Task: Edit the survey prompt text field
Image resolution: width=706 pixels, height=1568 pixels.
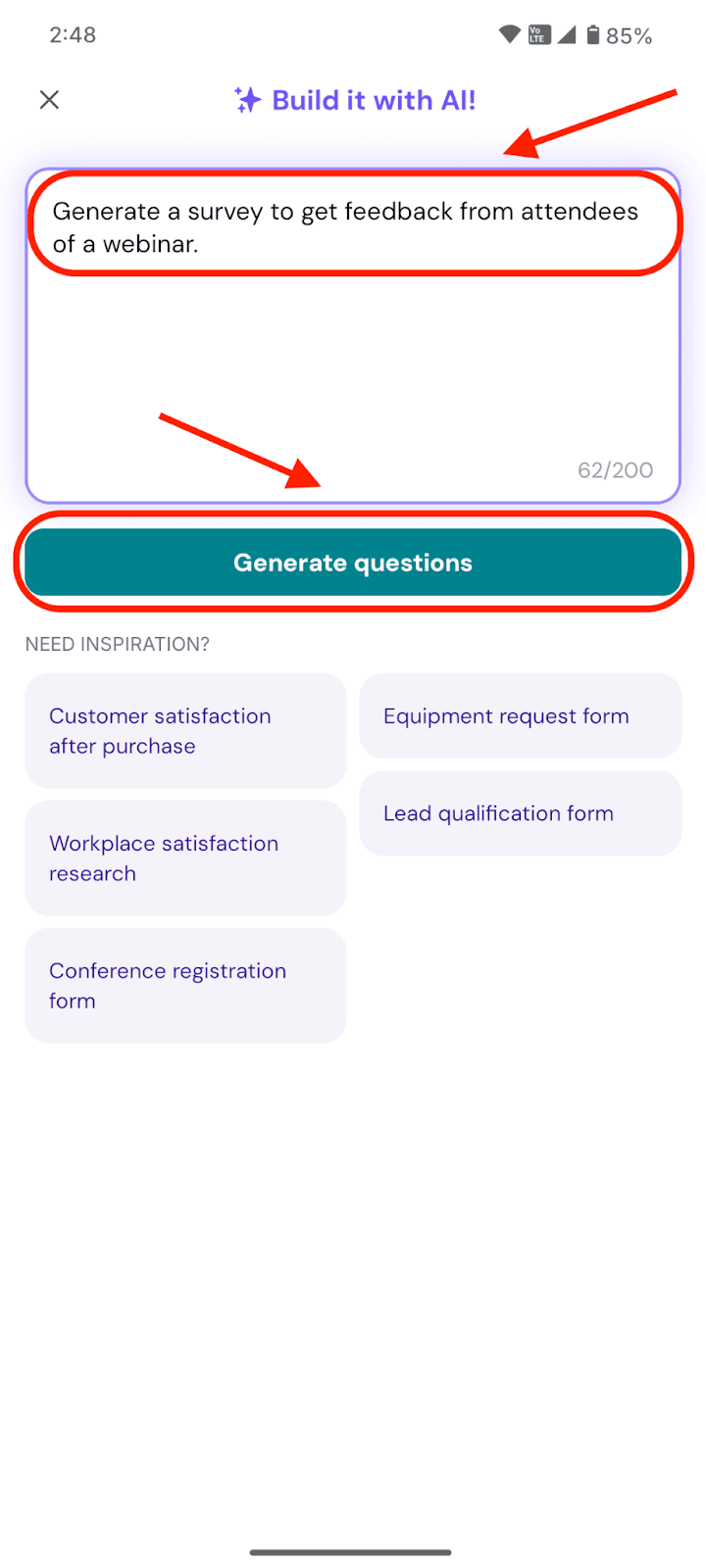Action: pos(353,333)
